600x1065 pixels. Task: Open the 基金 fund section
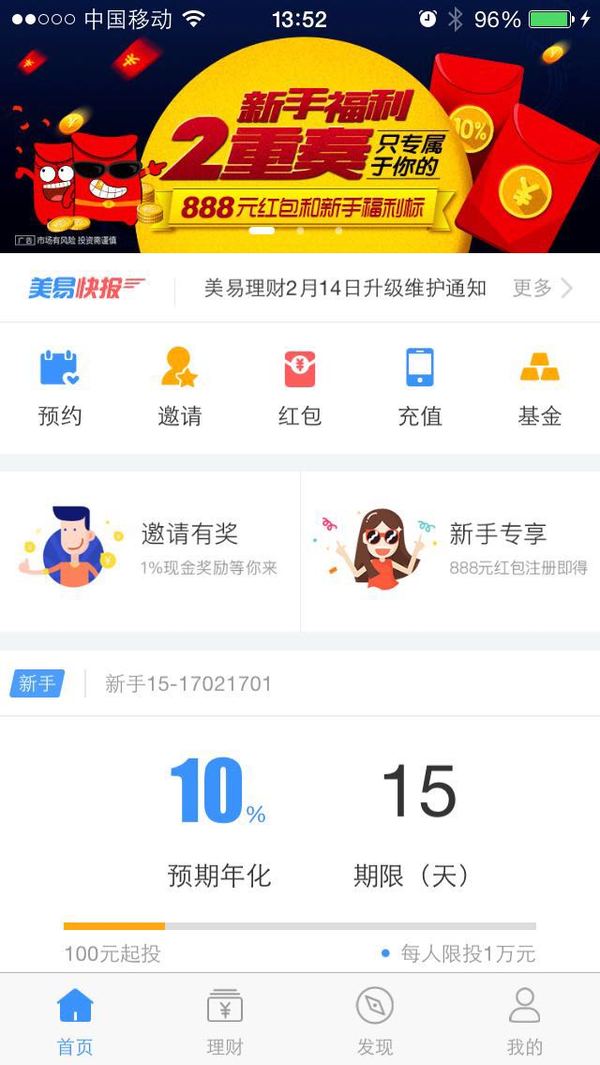click(x=540, y=388)
